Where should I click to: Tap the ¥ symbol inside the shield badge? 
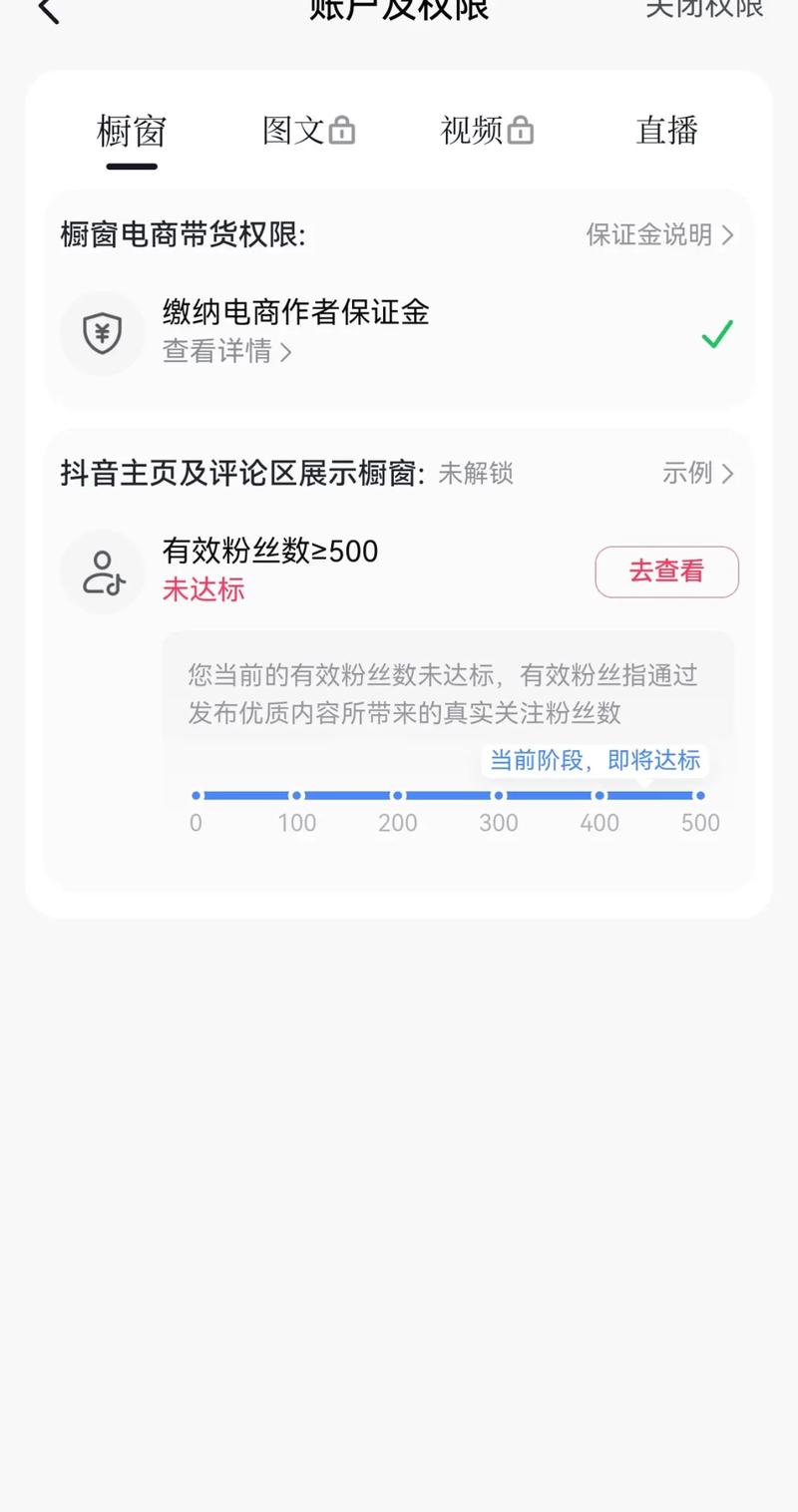coord(102,333)
